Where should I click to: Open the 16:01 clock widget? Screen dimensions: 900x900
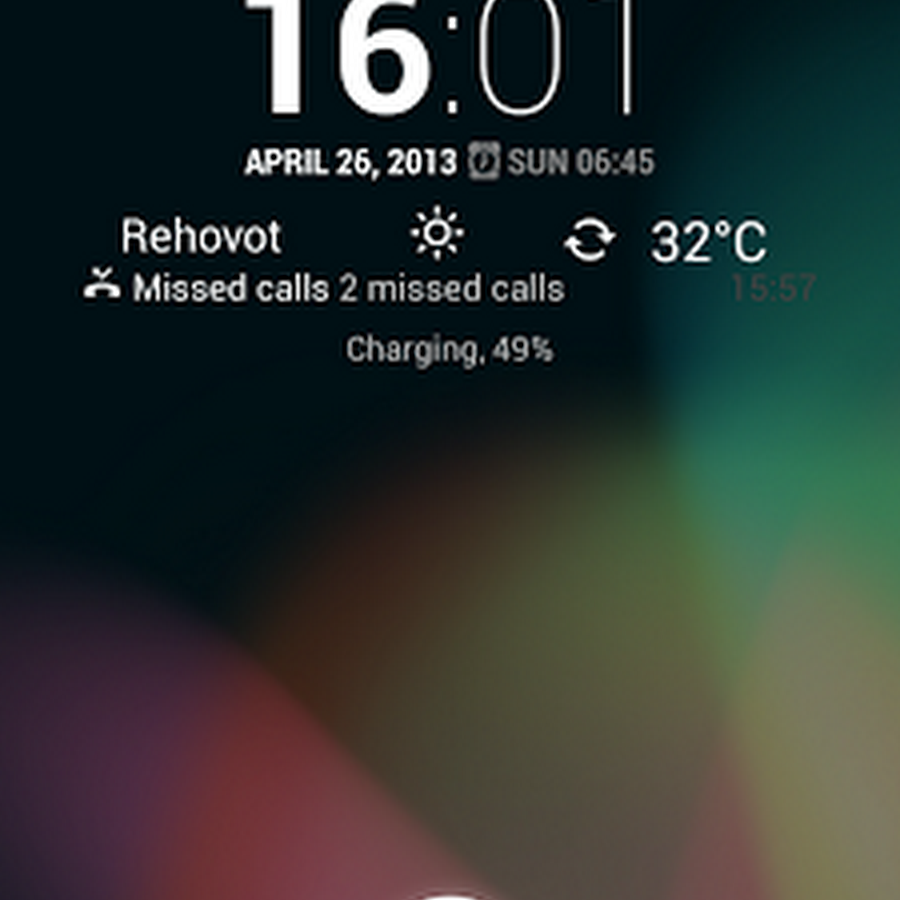pos(440,60)
